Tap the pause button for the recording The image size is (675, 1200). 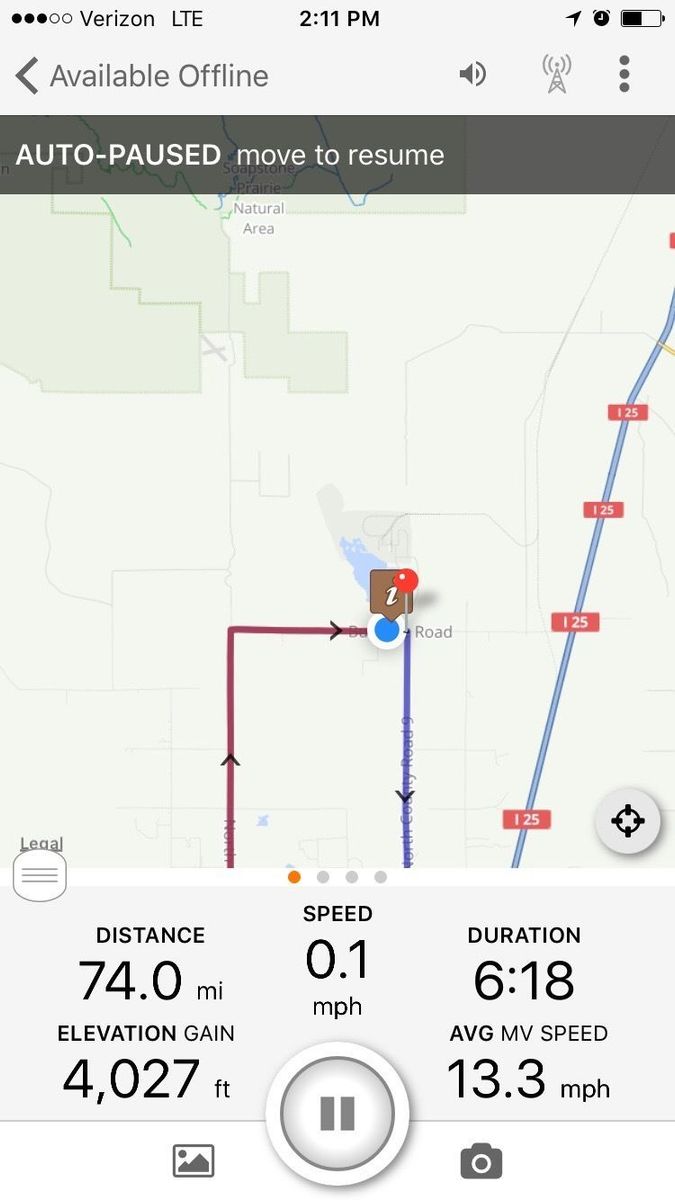pos(337,1113)
